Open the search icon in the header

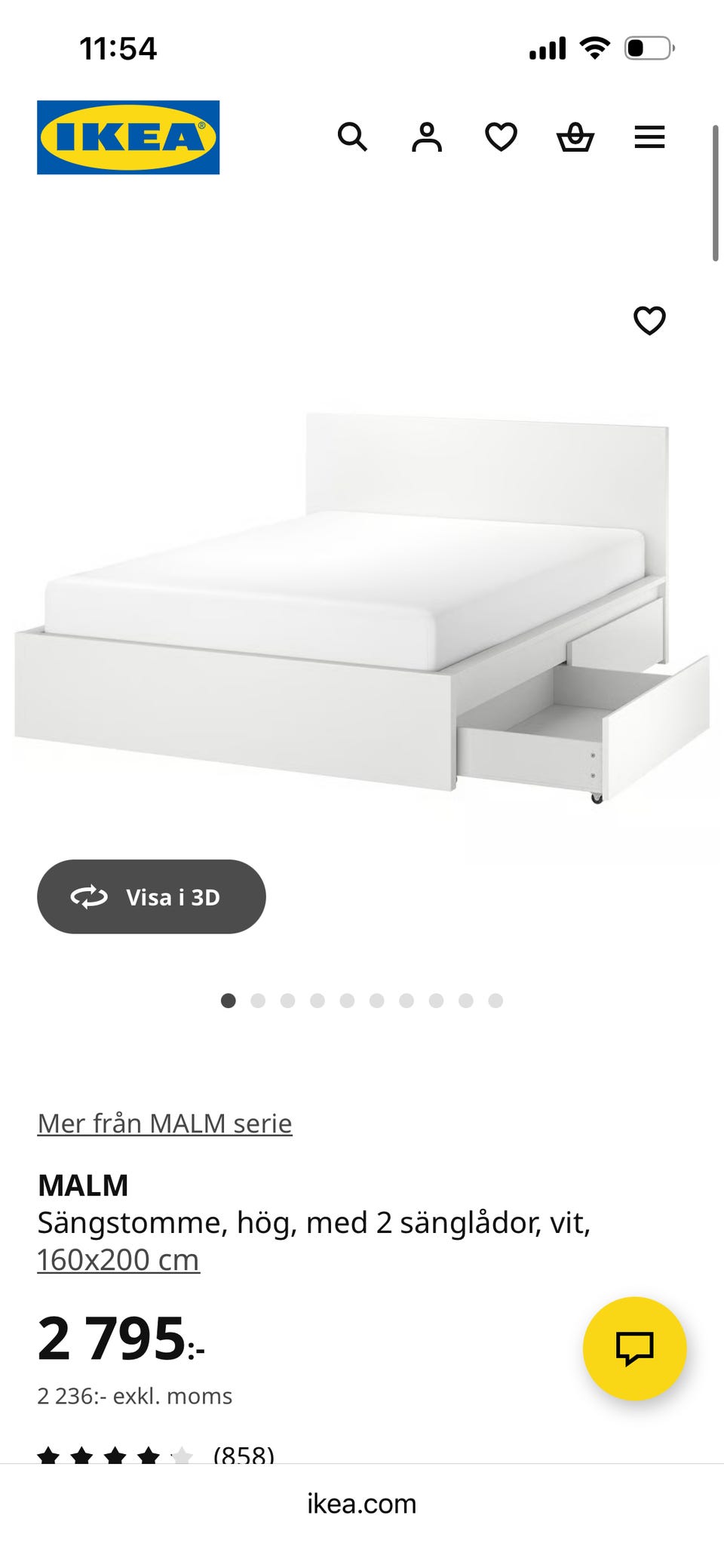[x=352, y=137]
